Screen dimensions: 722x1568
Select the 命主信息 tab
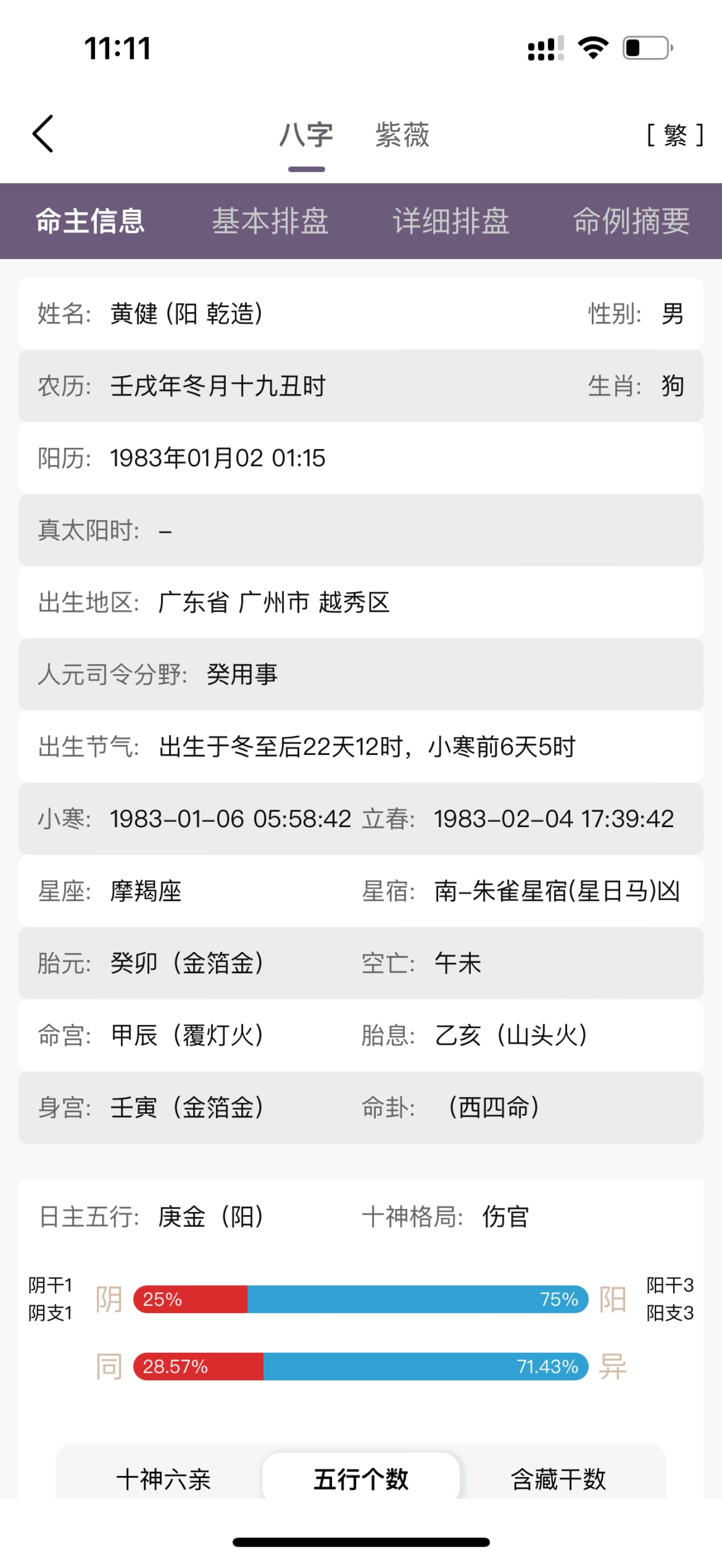[90, 221]
